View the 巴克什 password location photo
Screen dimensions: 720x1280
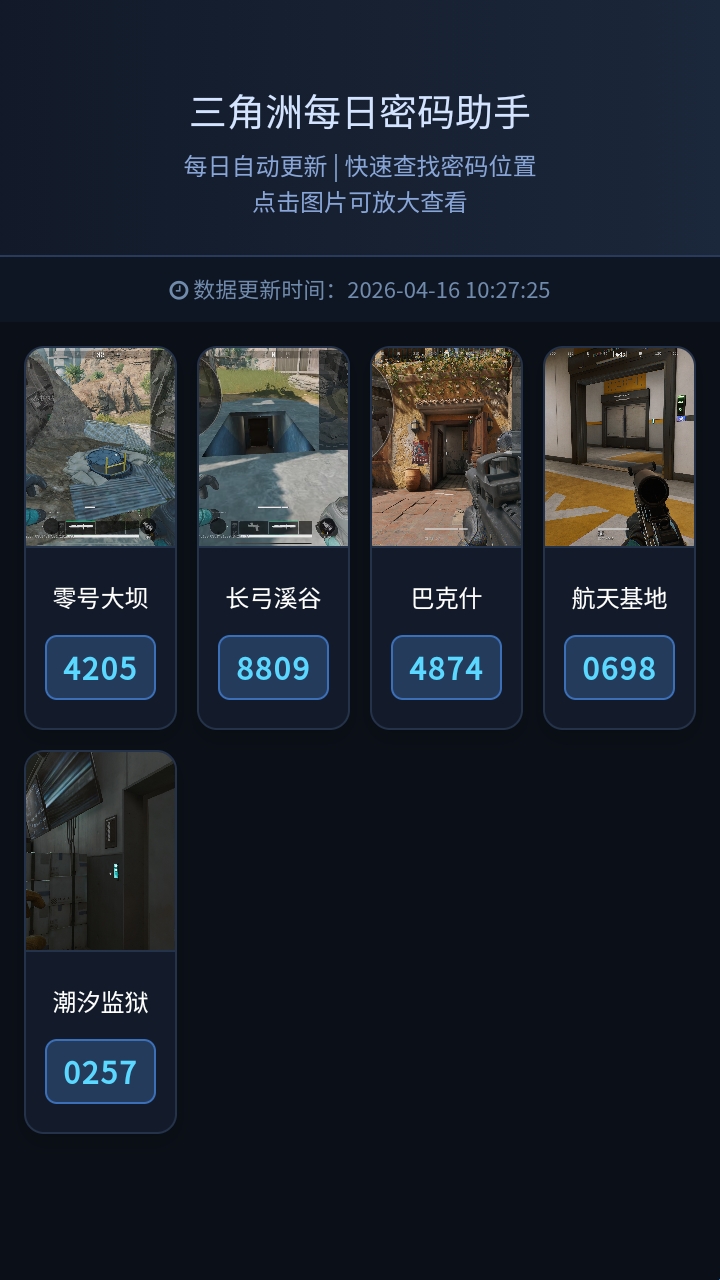(x=446, y=447)
